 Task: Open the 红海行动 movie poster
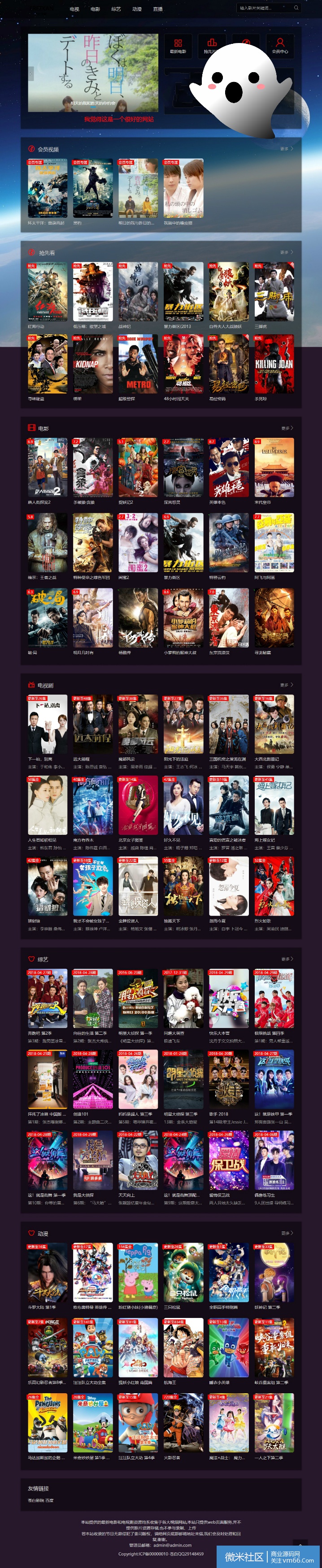point(48,292)
